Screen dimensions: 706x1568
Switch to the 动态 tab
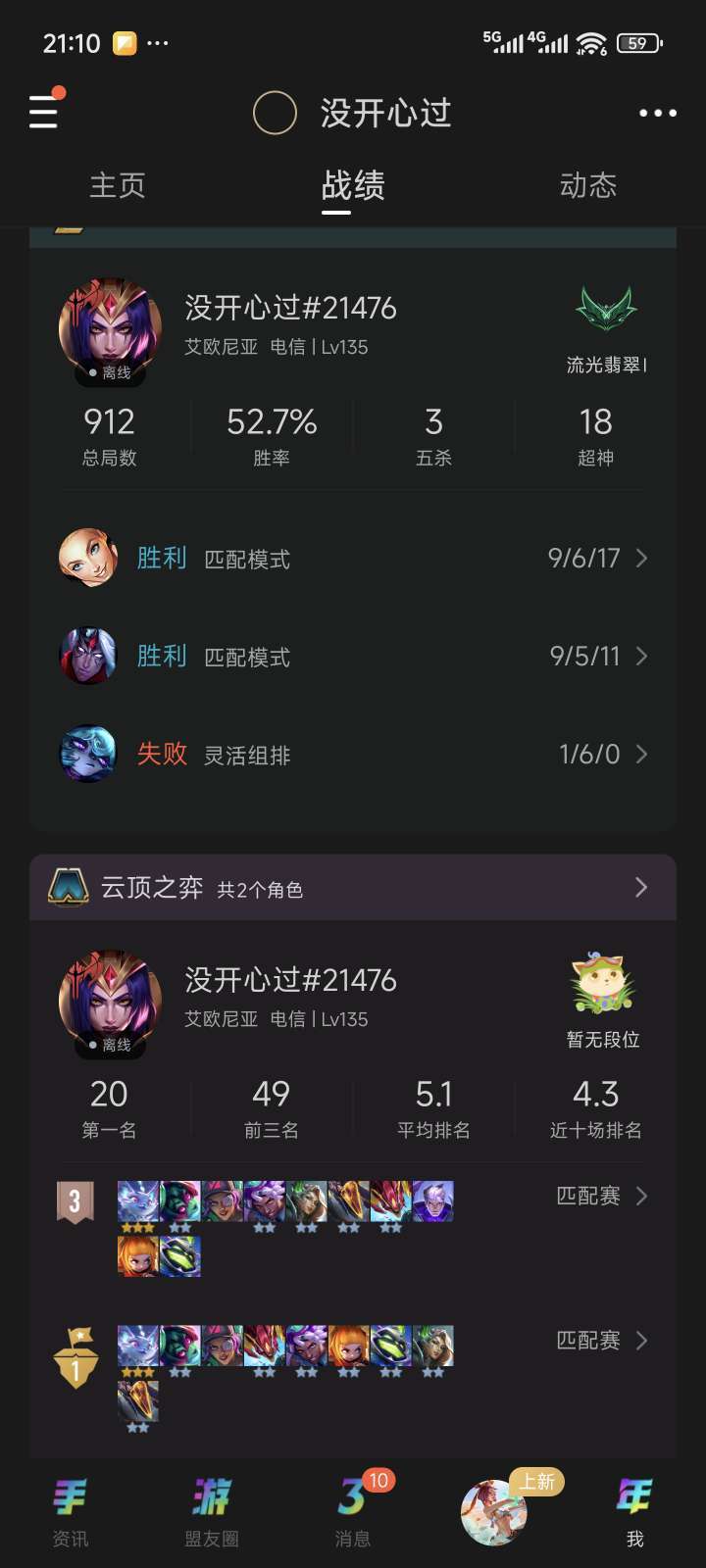coord(588,185)
